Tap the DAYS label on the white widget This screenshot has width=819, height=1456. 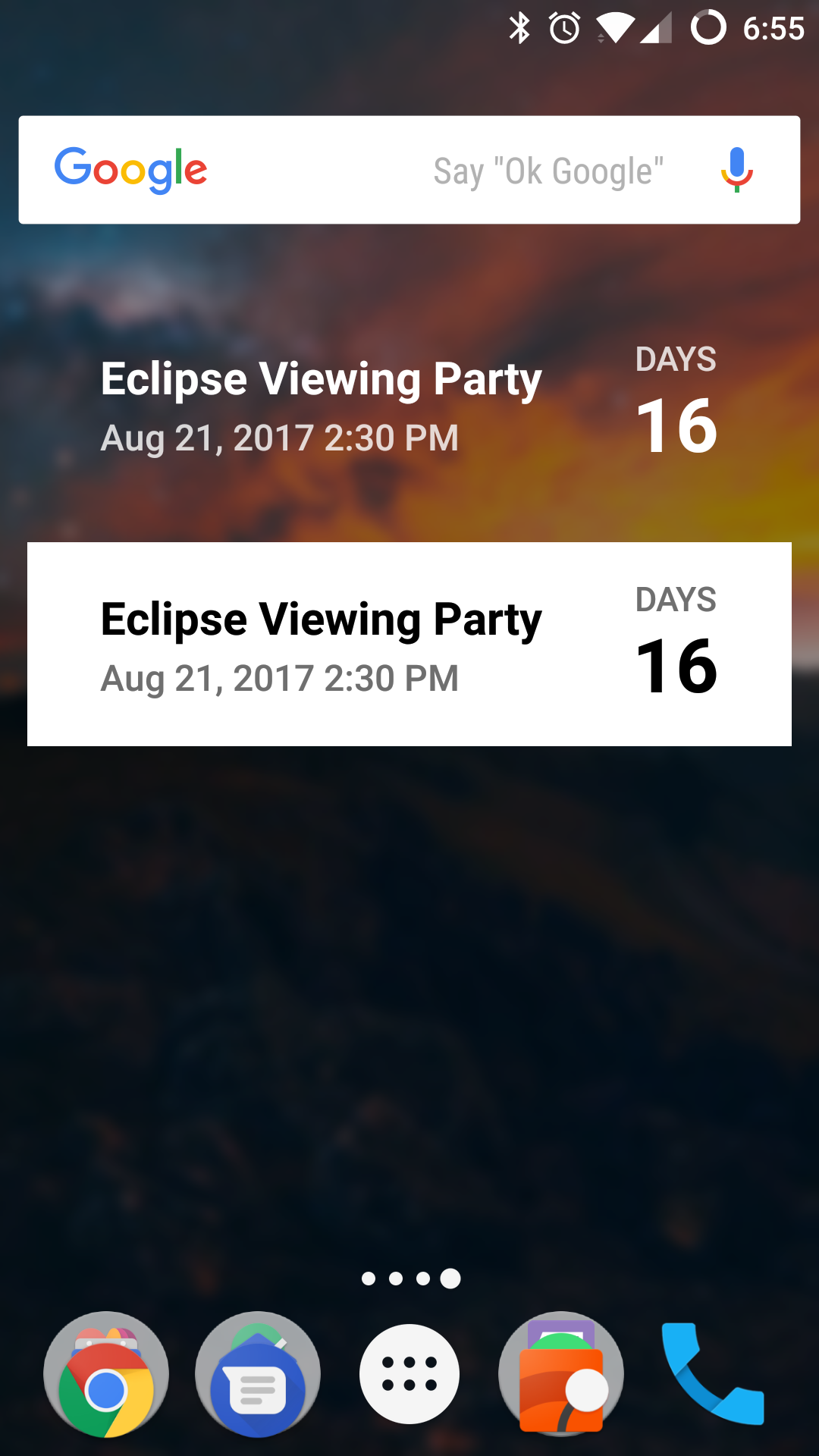pos(676,600)
